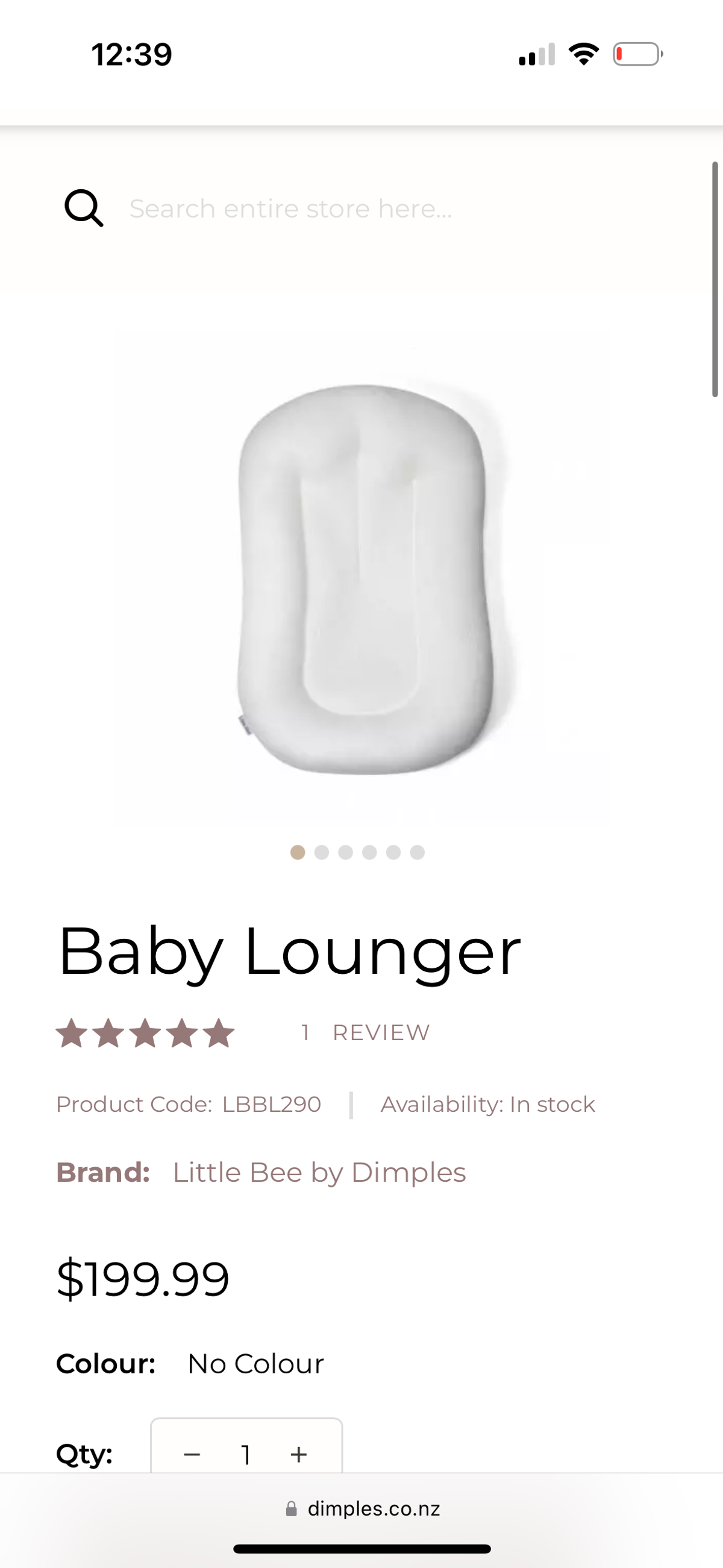Tap the dimples.co.nz address bar

pyautogui.click(x=363, y=1508)
